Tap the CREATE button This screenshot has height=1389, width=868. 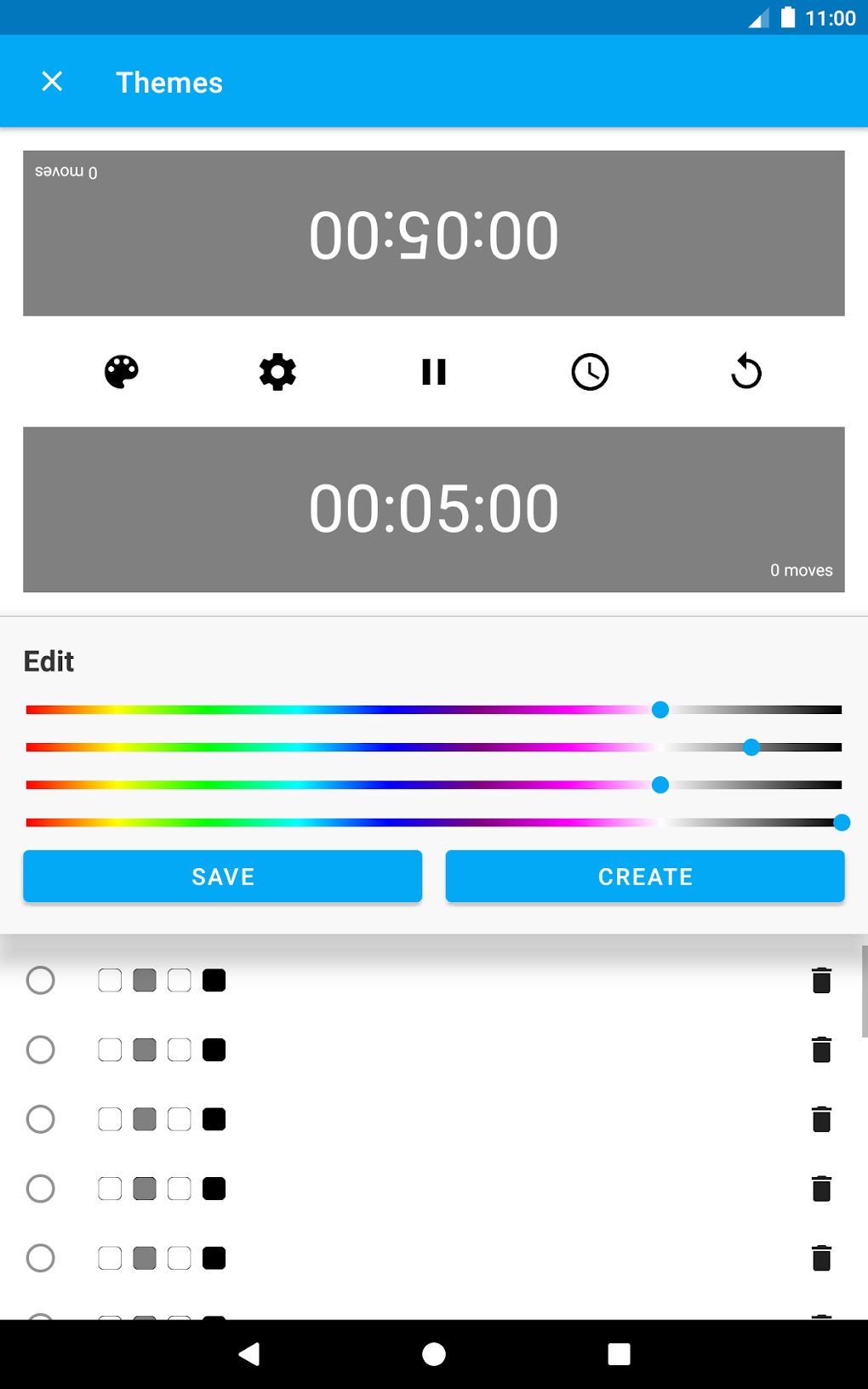[x=645, y=876]
